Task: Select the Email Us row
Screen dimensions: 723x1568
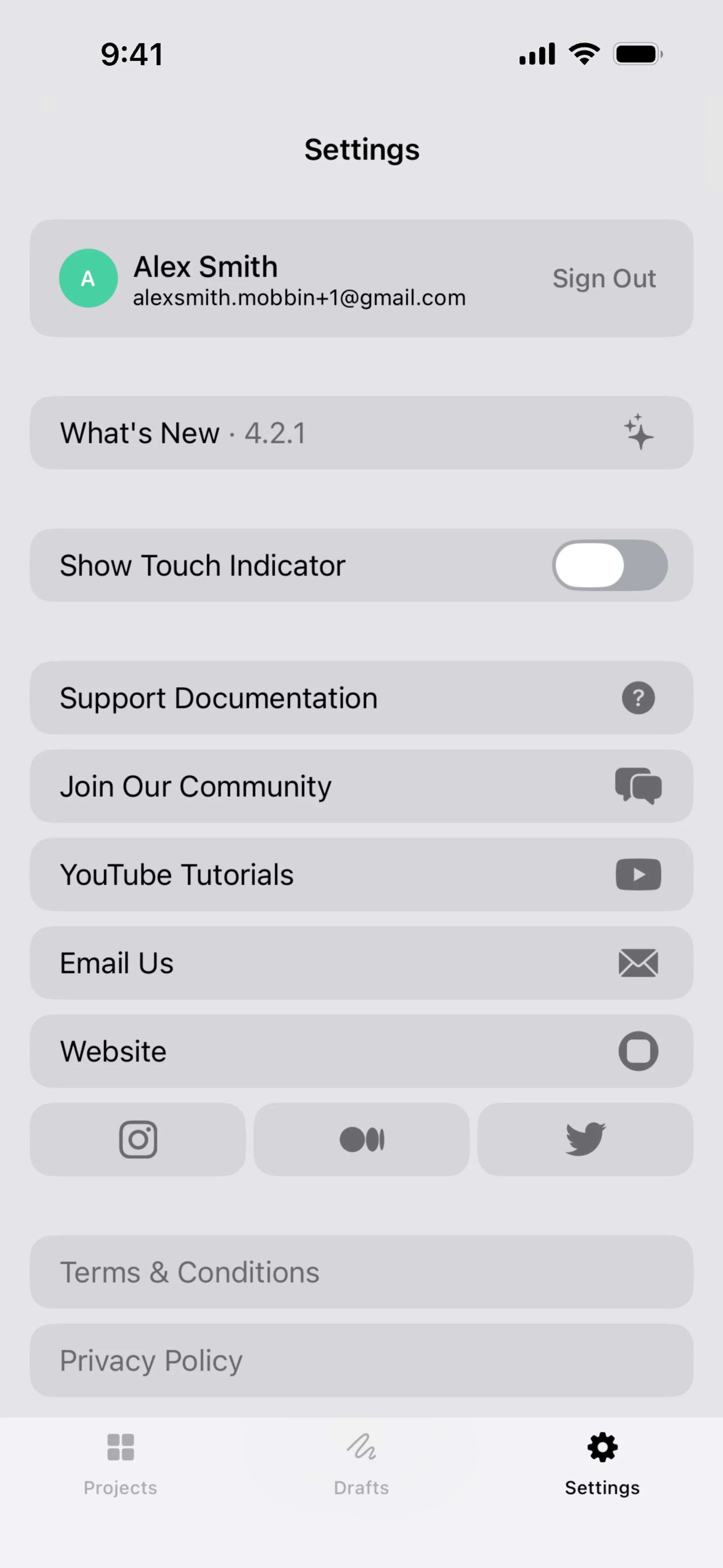Action: [x=361, y=963]
